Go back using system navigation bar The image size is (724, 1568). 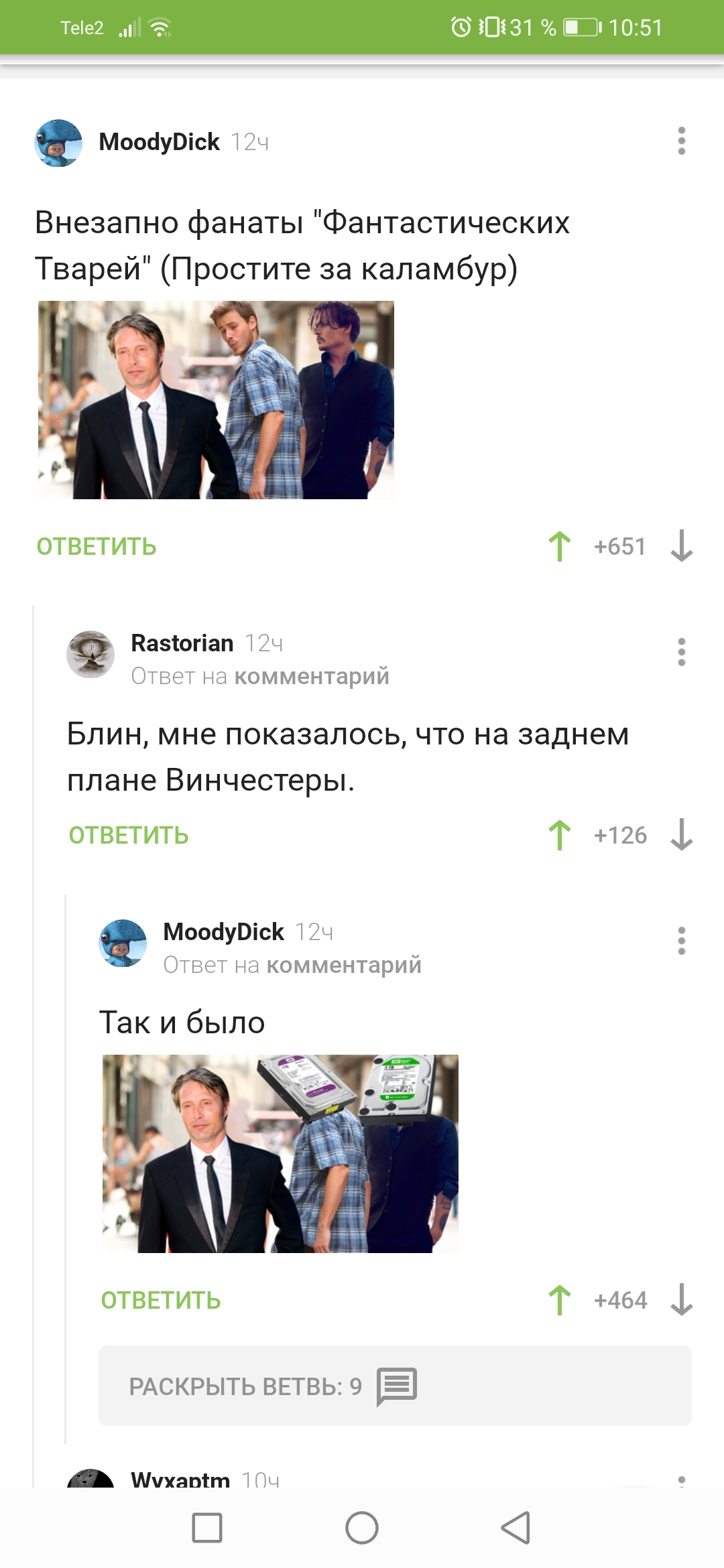[x=516, y=1528]
